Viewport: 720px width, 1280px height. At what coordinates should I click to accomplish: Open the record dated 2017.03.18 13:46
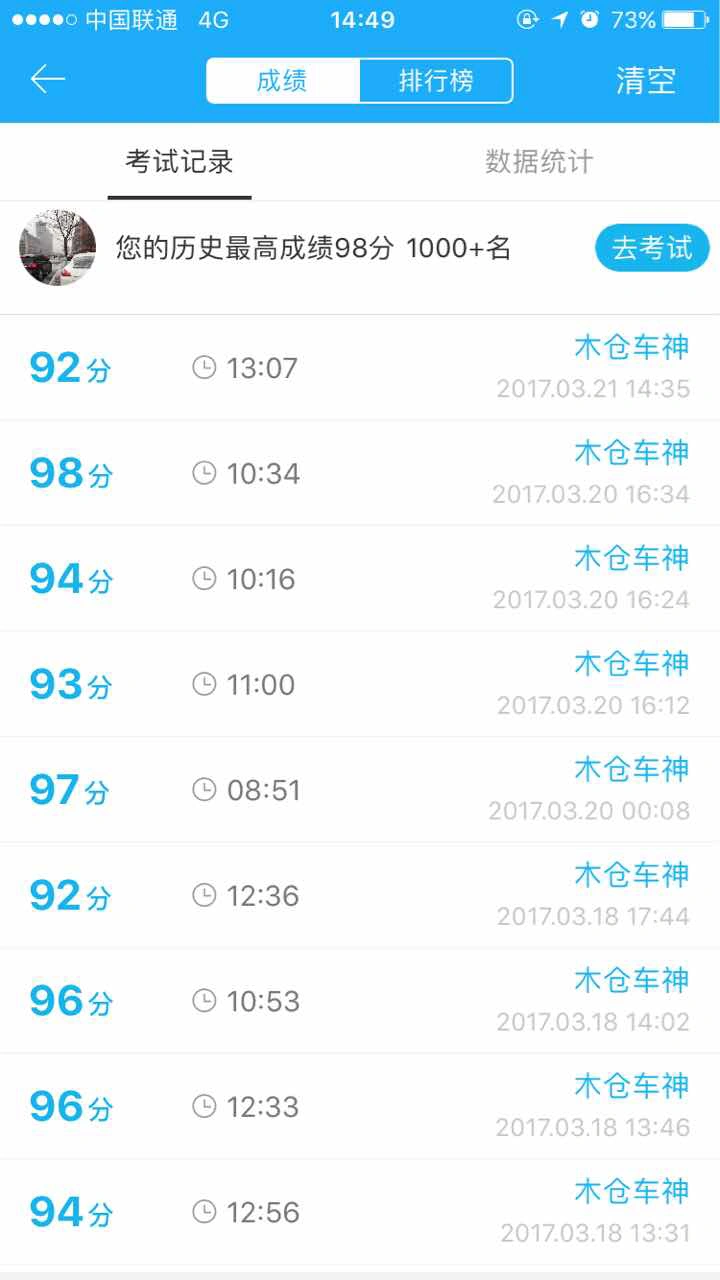(360, 1106)
